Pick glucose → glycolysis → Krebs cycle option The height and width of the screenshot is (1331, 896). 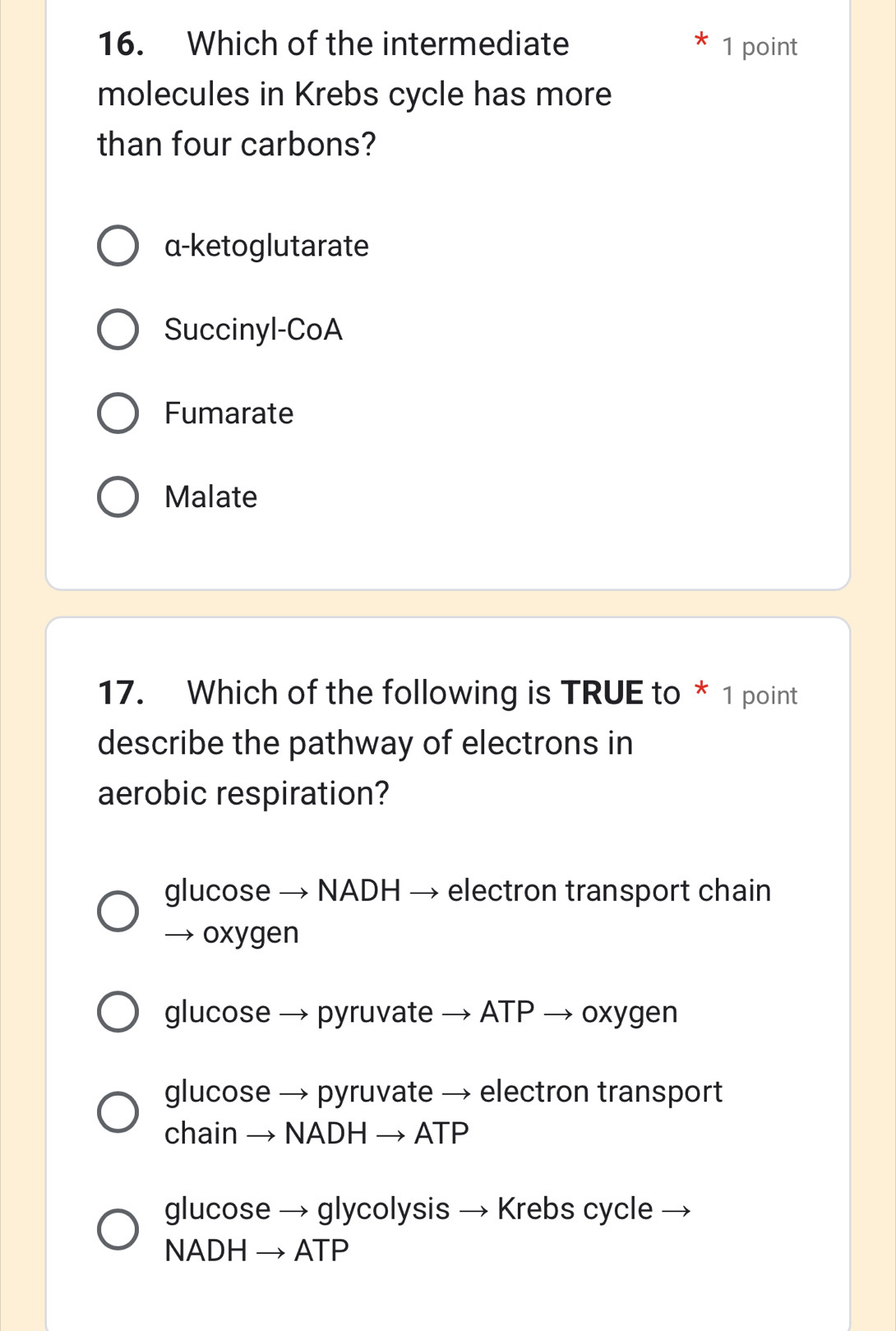click(x=118, y=1228)
